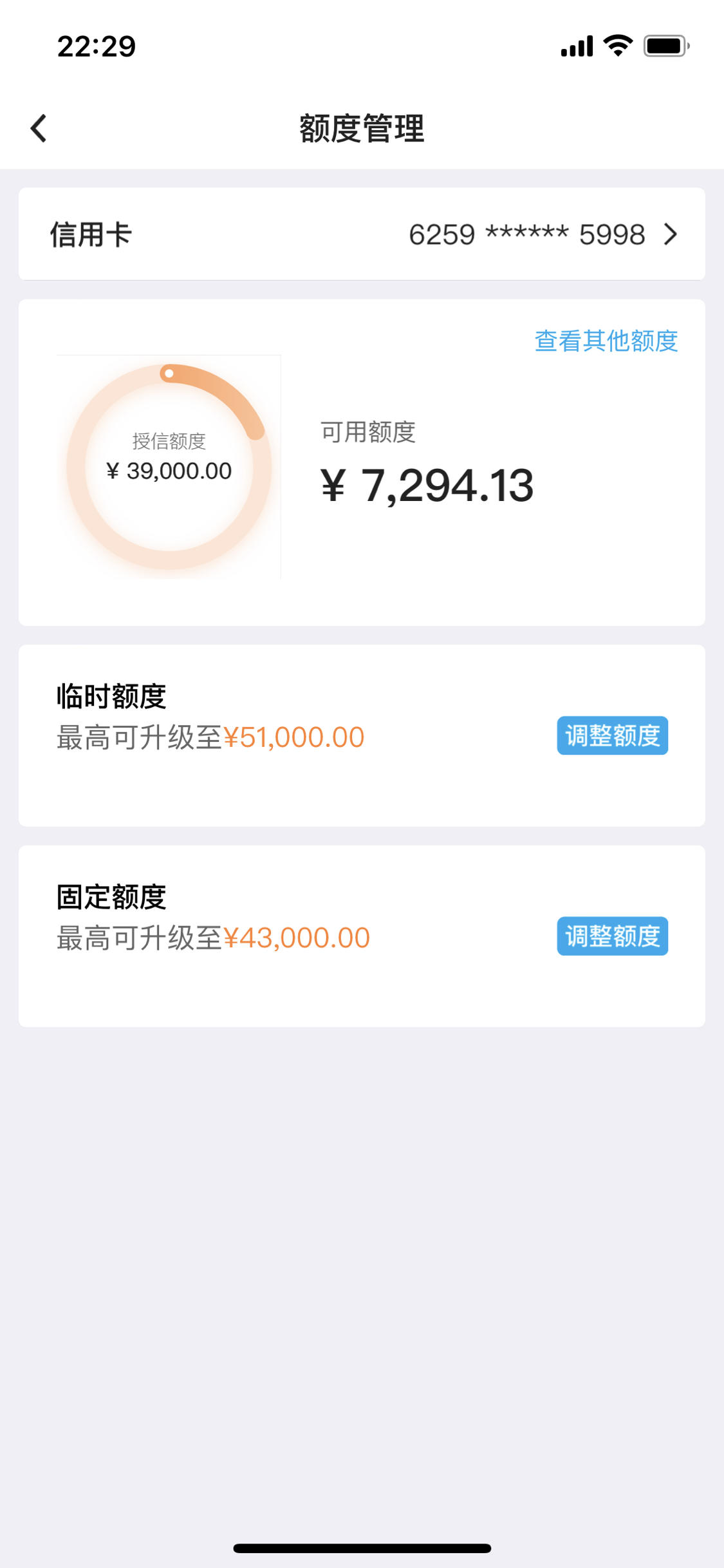Image resolution: width=724 pixels, height=1568 pixels.
Task: Tap 调整额度 for 固定额度
Action: (612, 936)
